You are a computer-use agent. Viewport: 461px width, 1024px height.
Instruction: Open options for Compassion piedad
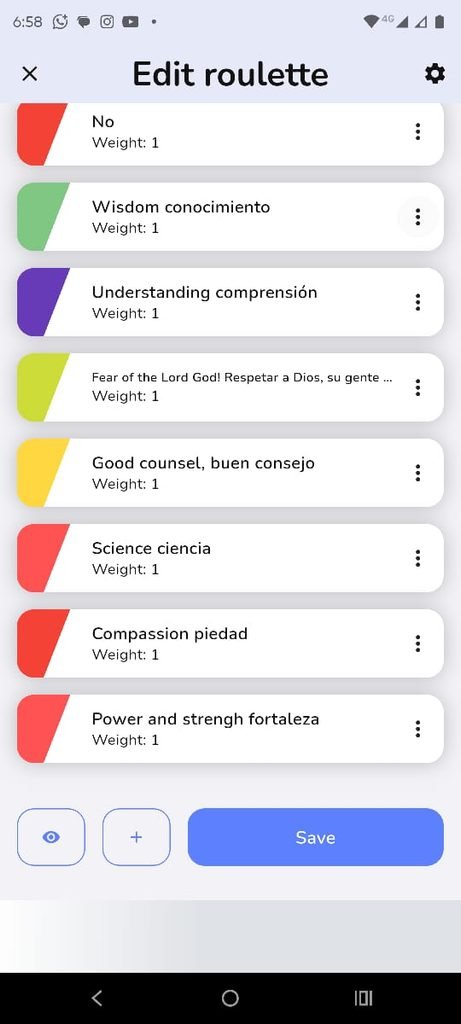pos(418,644)
